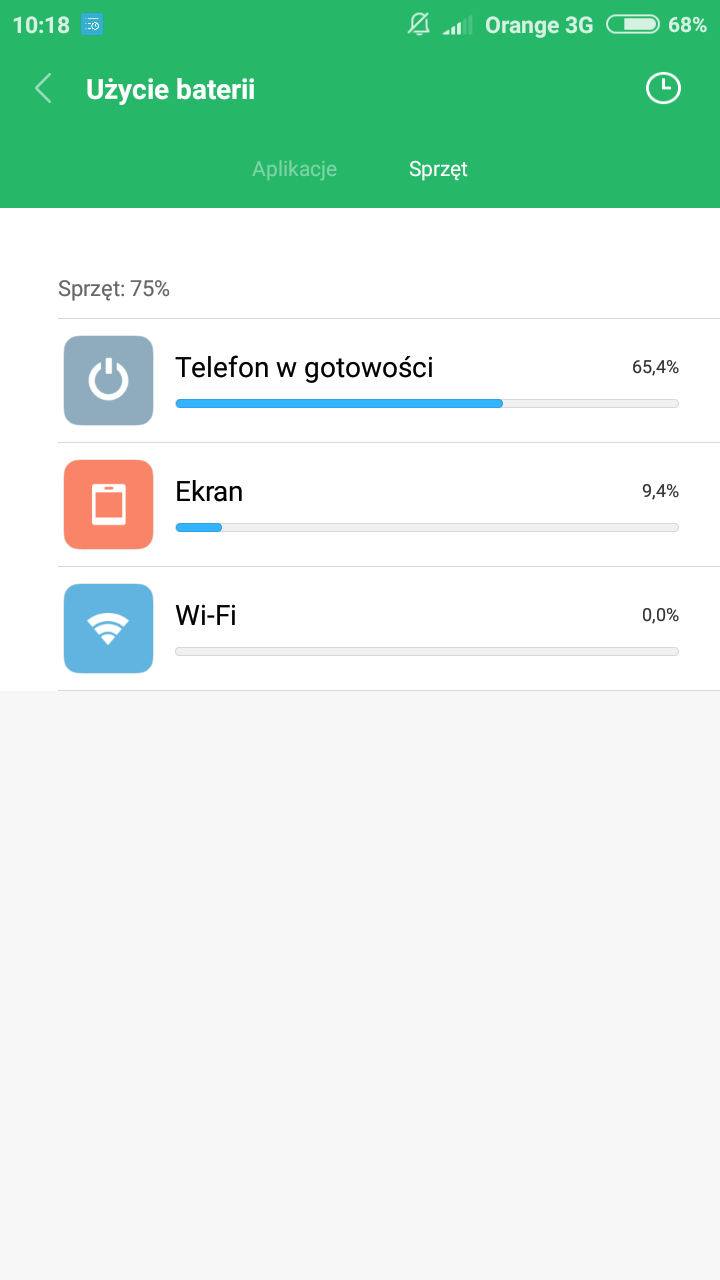View Ekran battery usage
The height and width of the screenshot is (1280, 720).
pyautogui.click(x=388, y=505)
